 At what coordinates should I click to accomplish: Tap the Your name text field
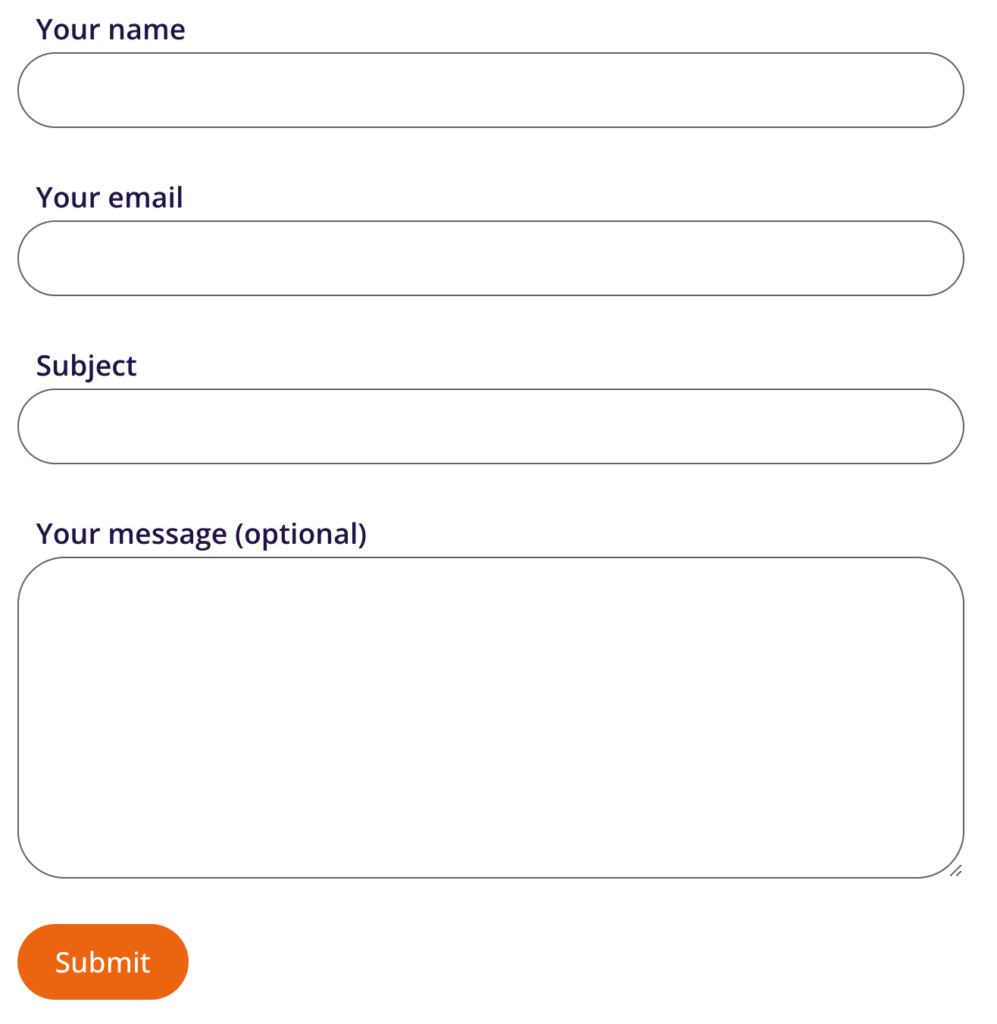coord(490,90)
